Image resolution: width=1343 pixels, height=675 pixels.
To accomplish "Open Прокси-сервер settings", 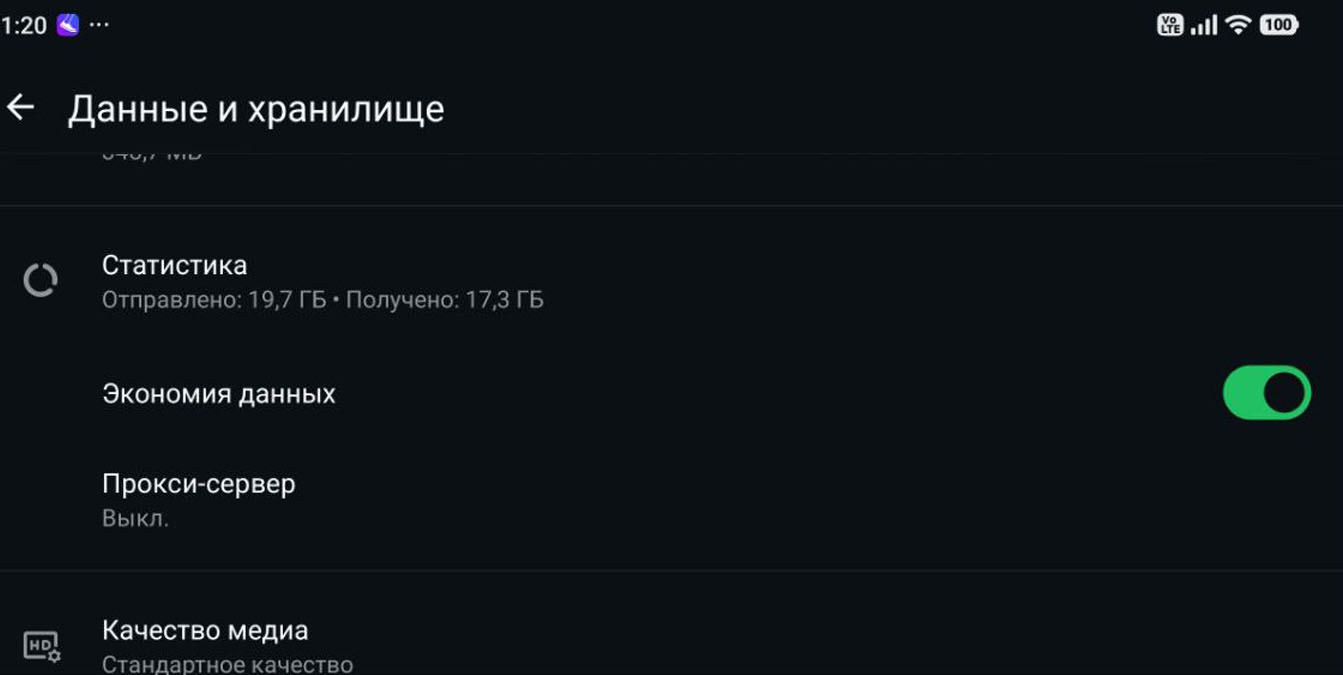I will click(198, 499).
